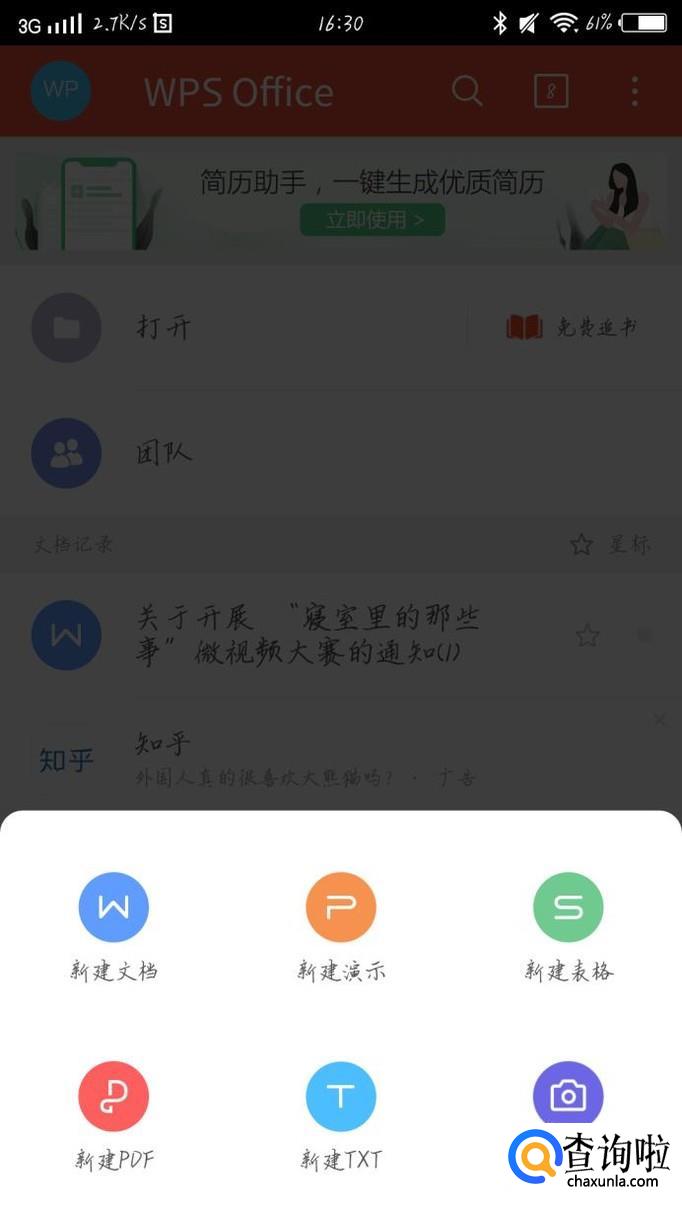Open the camera scan option
Viewport: 682px width, 1212px height.
(x=568, y=1096)
